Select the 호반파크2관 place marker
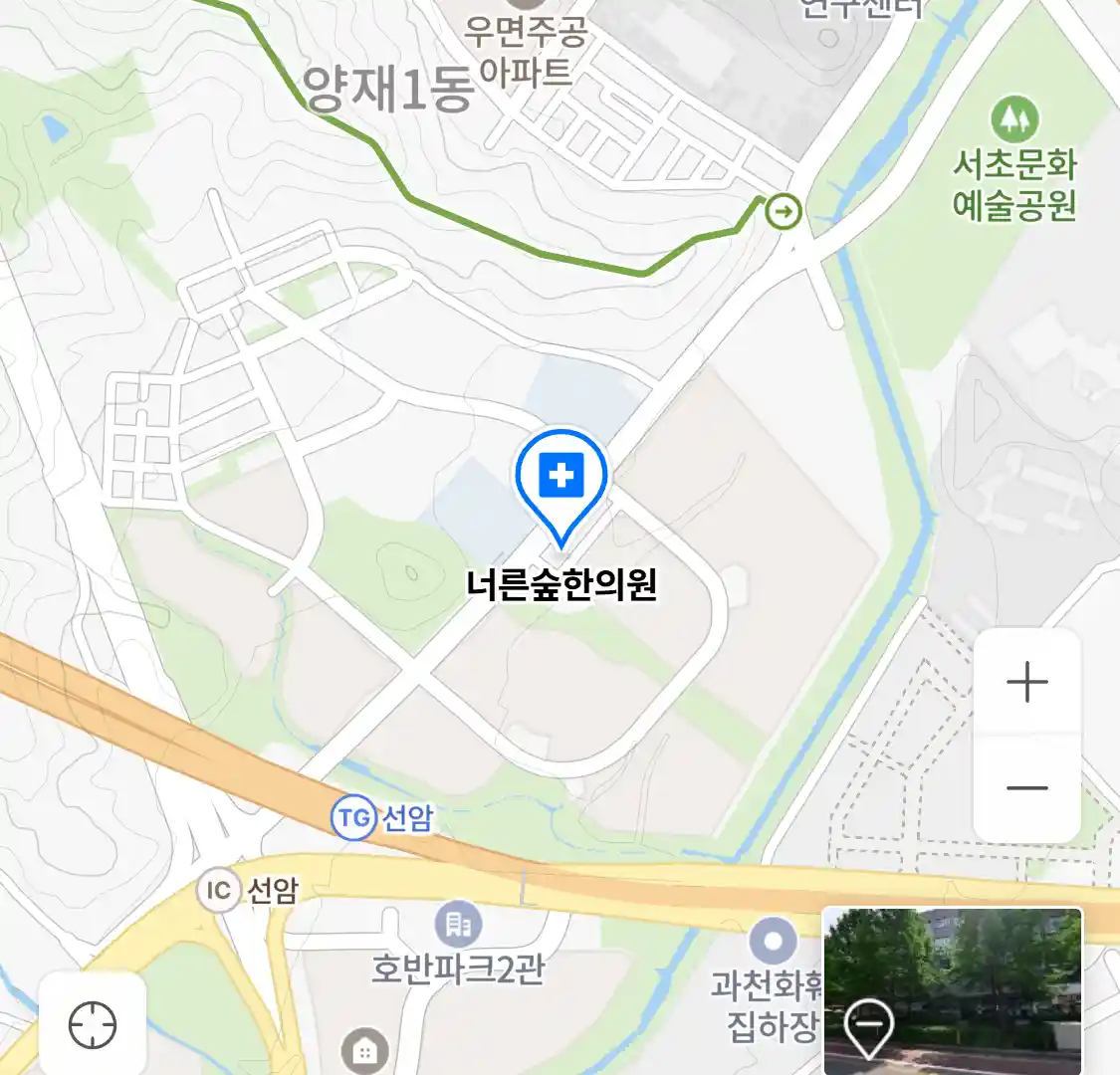1120x1075 pixels. 458,925
